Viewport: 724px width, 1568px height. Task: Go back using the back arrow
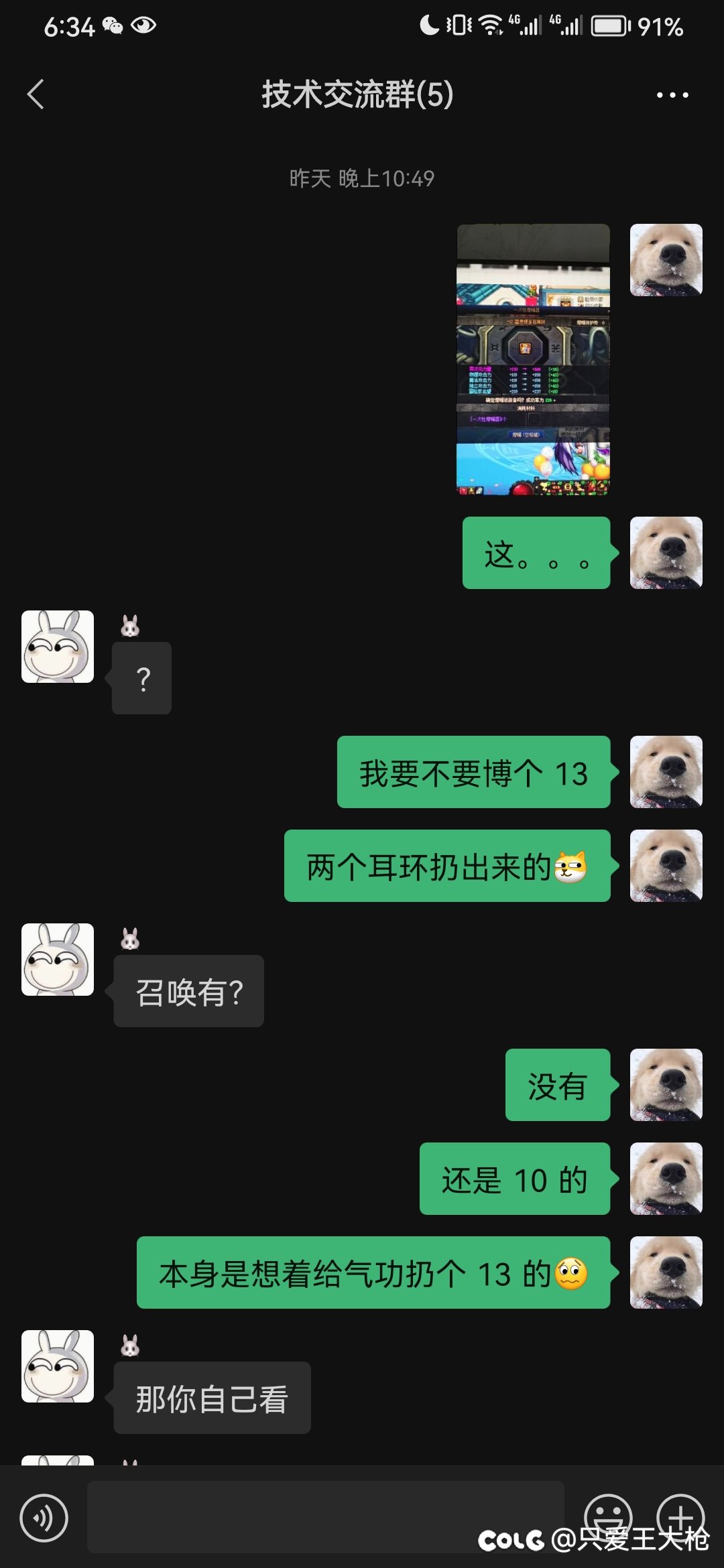point(36,94)
